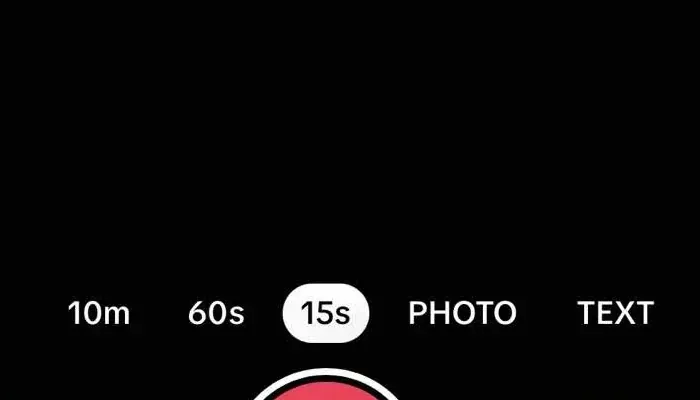The width and height of the screenshot is (700, 400).
Task: Switch to 10m recording mode
Action: tap(99, 314)
